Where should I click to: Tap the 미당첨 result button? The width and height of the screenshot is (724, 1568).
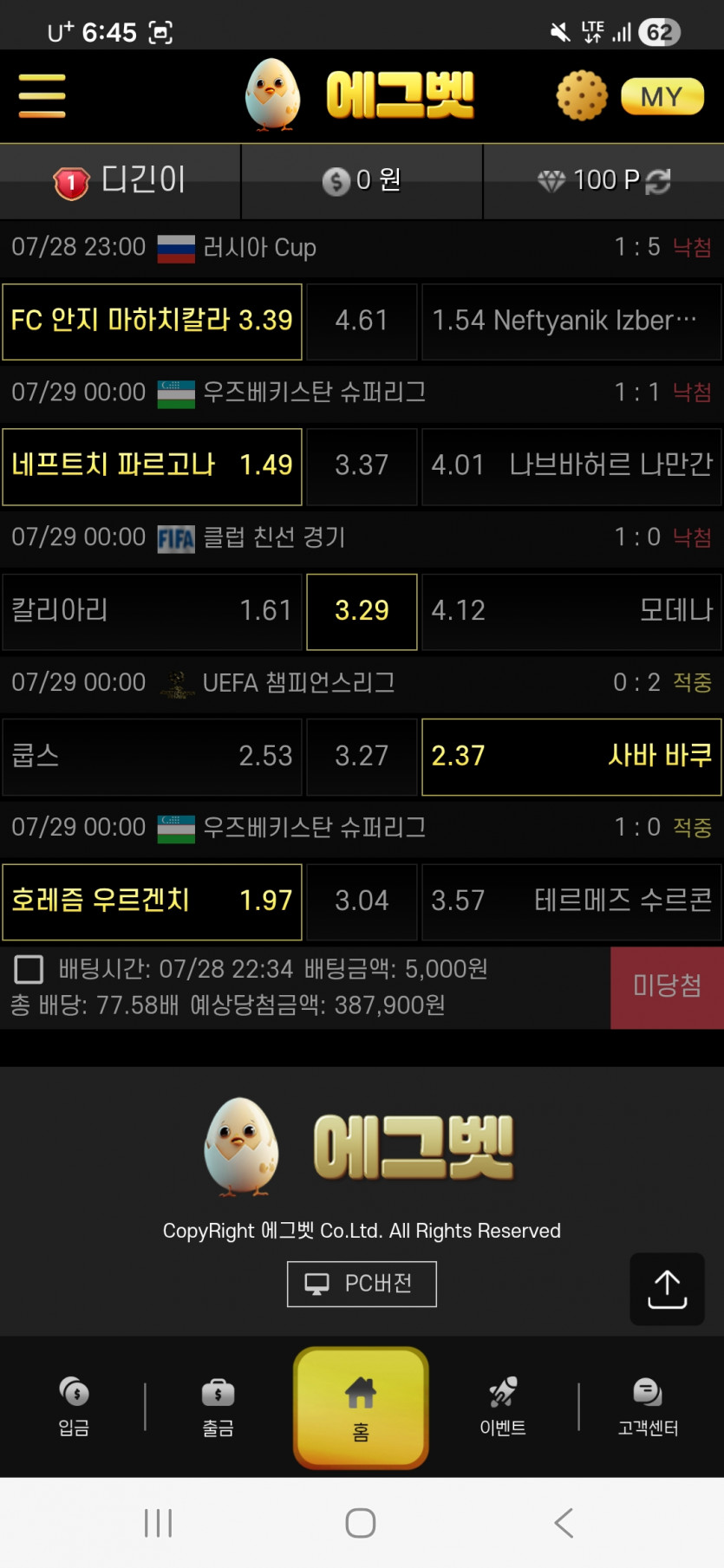click(x=667, y=986)
